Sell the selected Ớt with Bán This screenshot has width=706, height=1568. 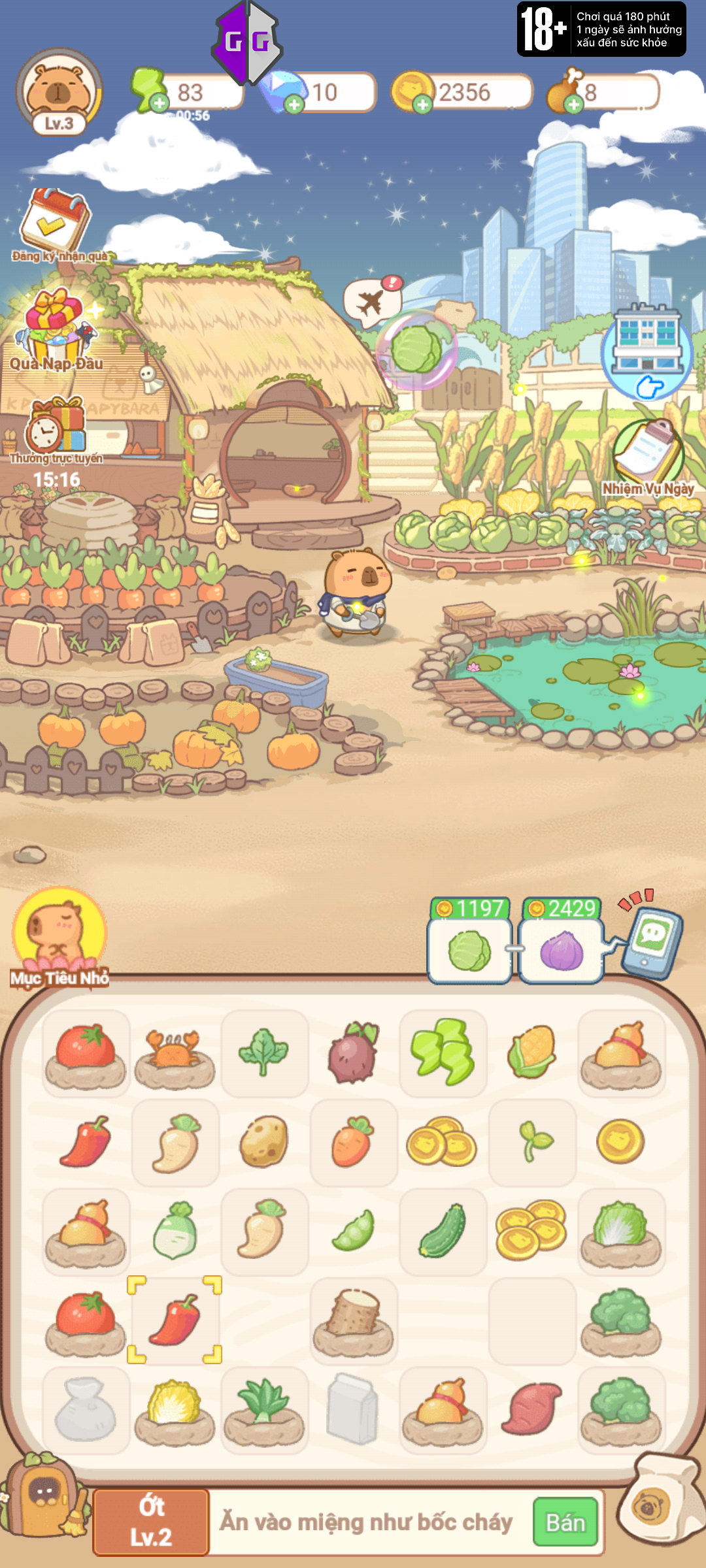tap(565, 1522)
